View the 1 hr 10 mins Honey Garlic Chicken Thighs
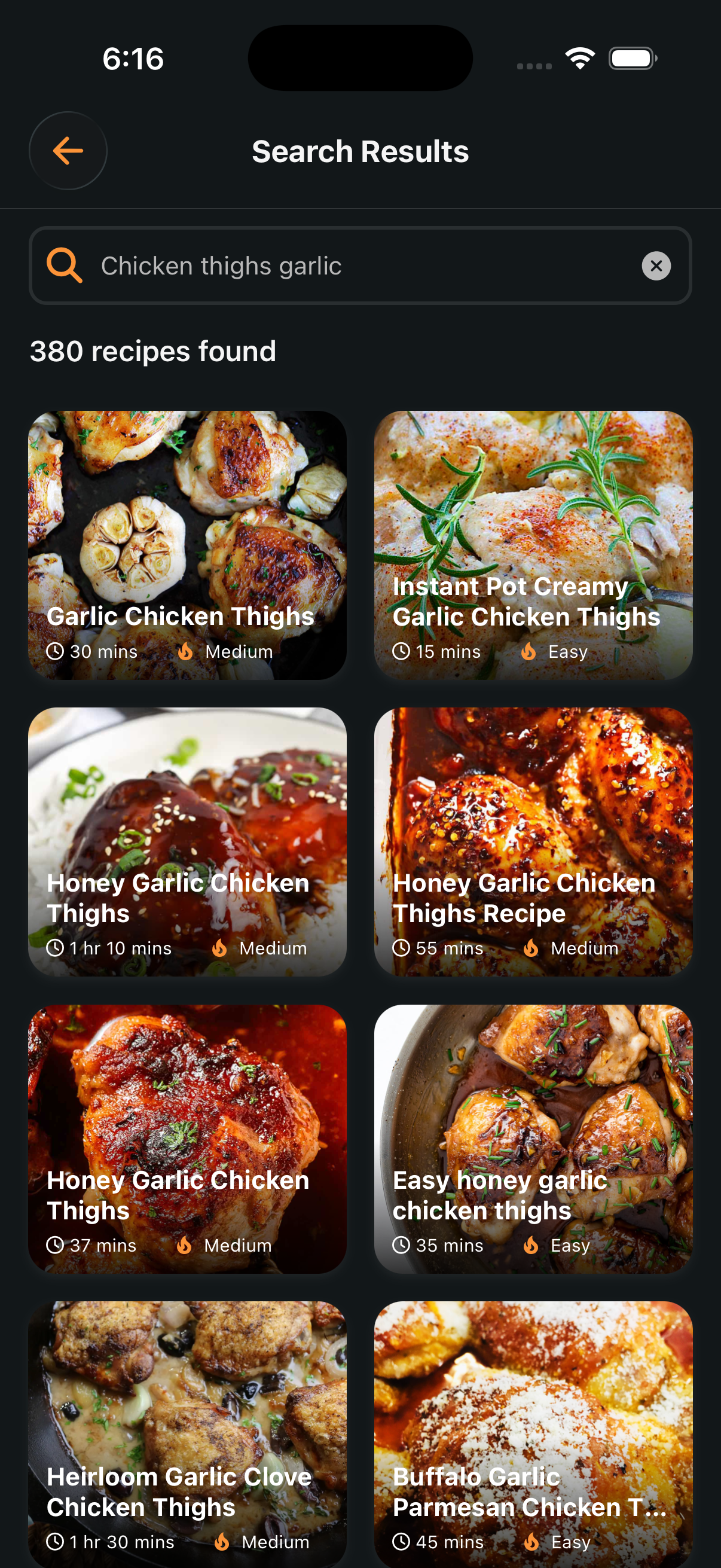The image size is (721, 1568). [x=187, y=841]
